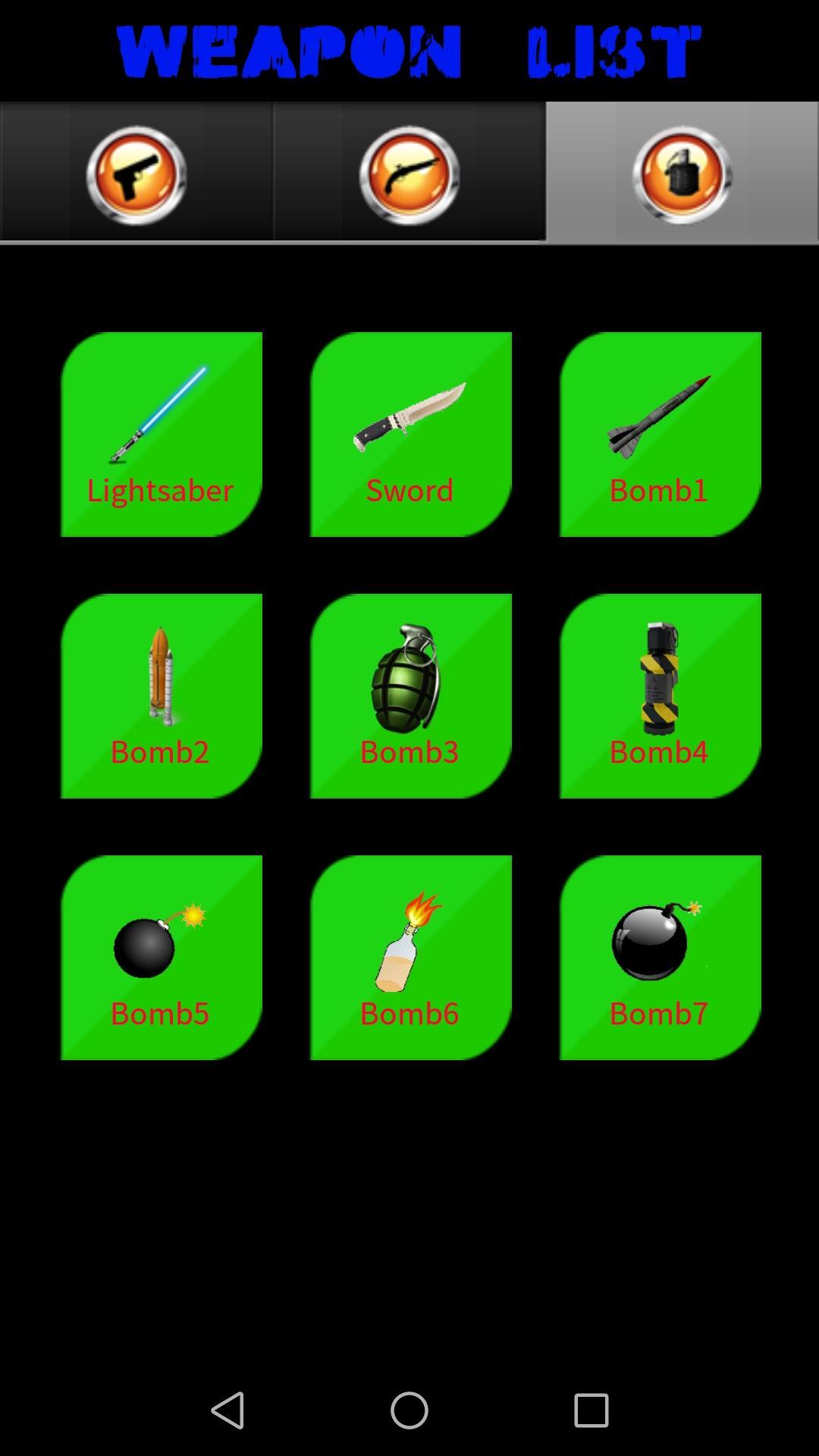Select the Sword weapon tile
The width and height of the screenshot is (819, 1456).
(x=410, y=434)
